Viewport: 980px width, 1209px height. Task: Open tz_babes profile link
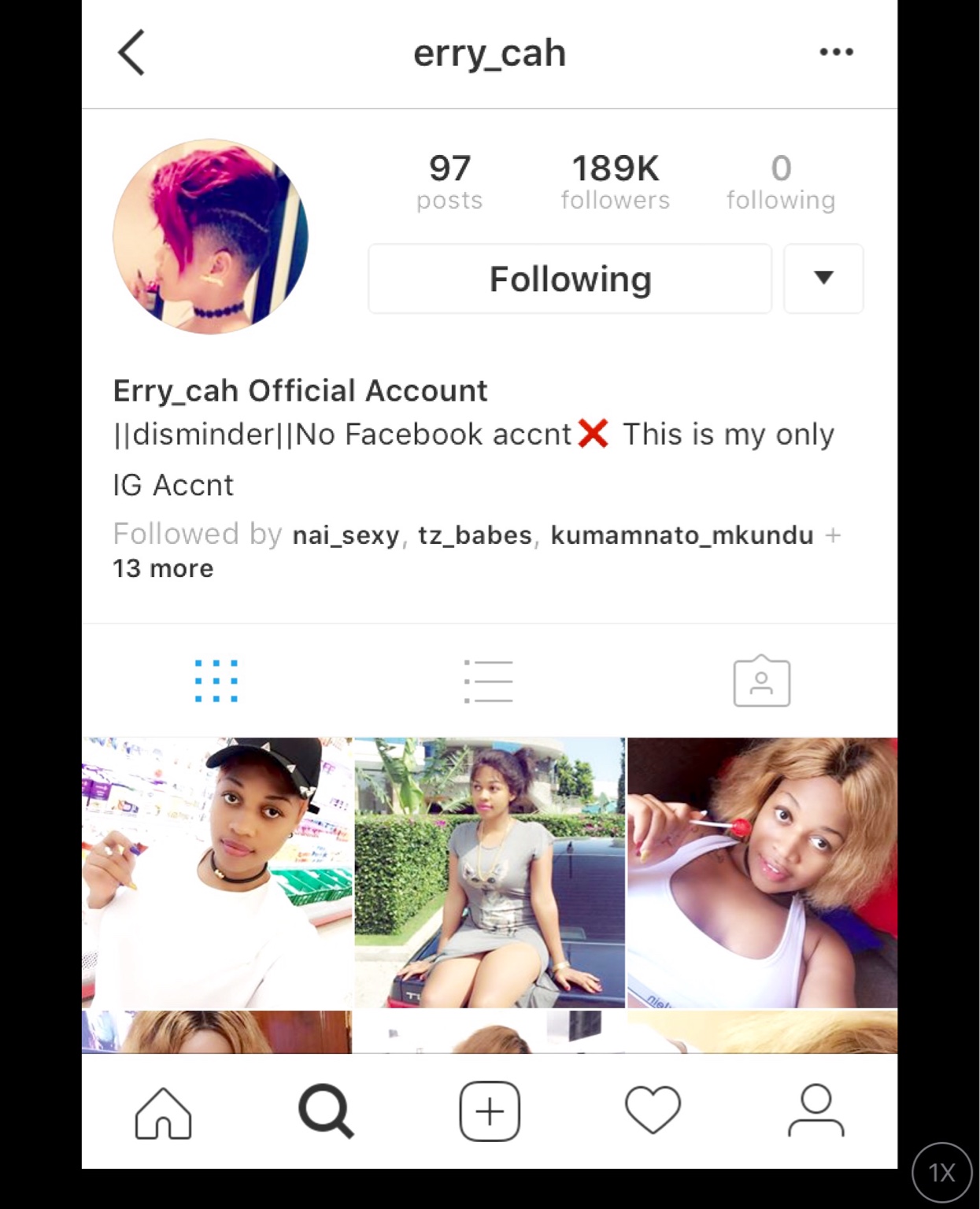click(x=475, y=535)
